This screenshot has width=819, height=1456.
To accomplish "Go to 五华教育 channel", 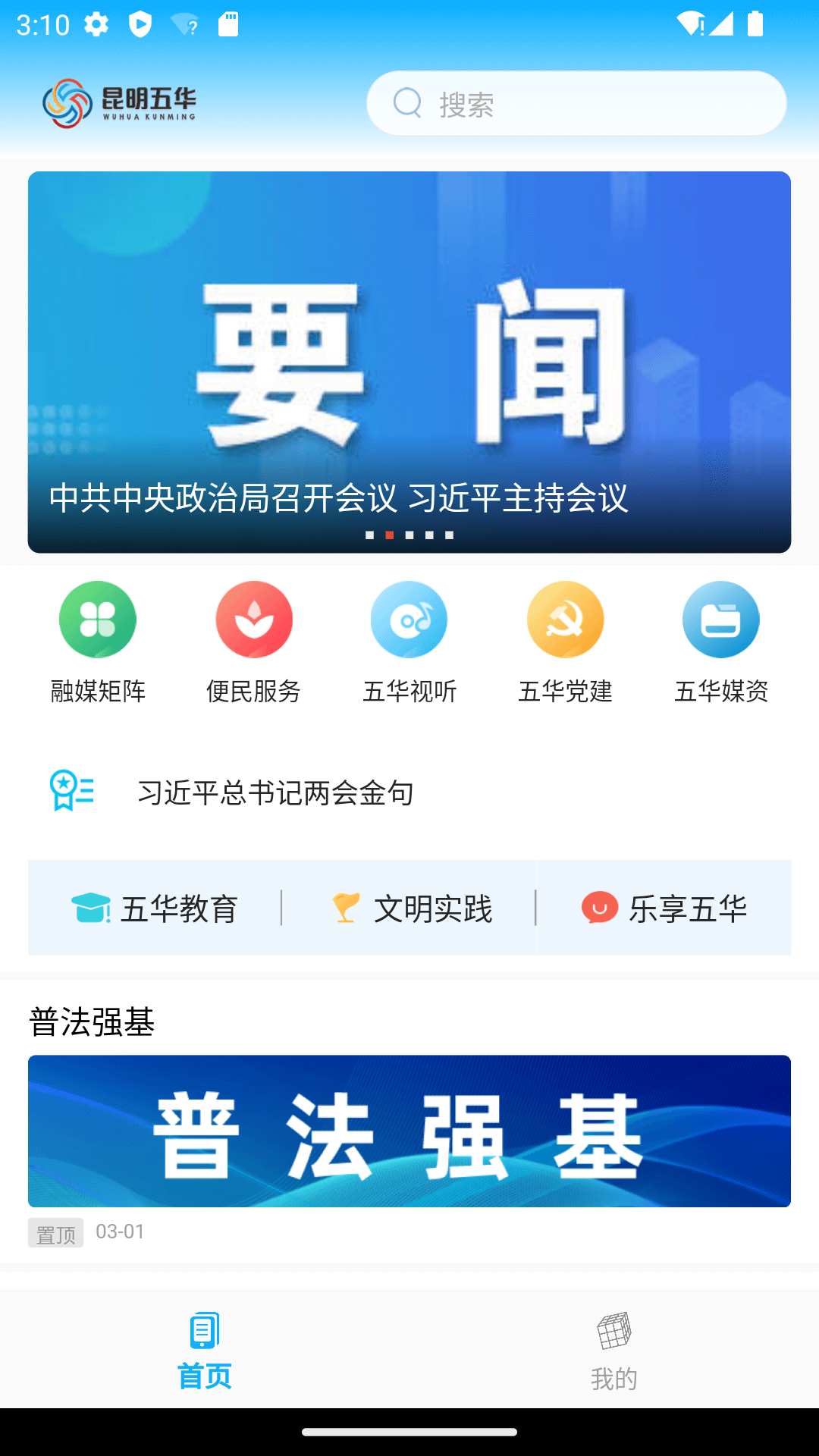I will 155,908.
